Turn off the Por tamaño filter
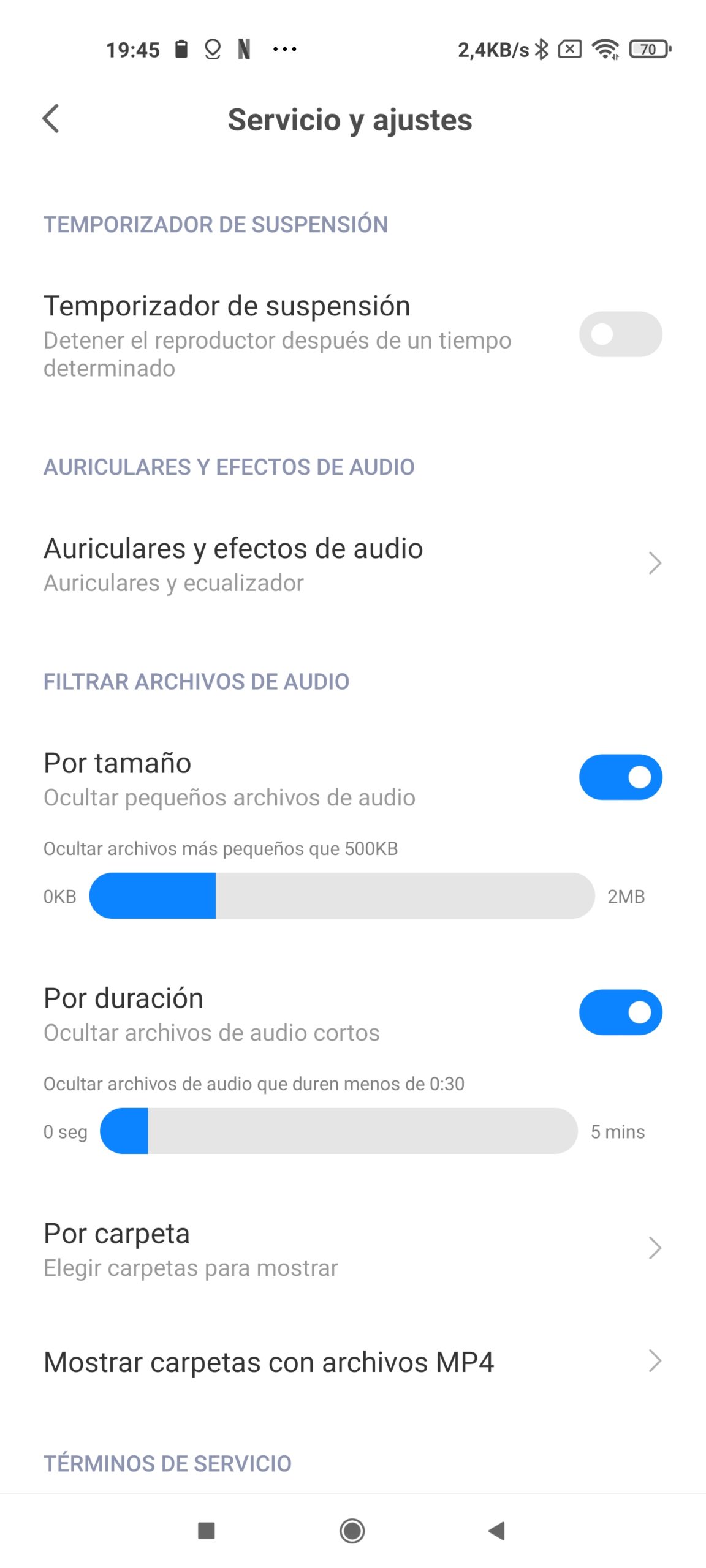Image resolution: width=706 pixels, height=1568 pixels. pos(620,777)
